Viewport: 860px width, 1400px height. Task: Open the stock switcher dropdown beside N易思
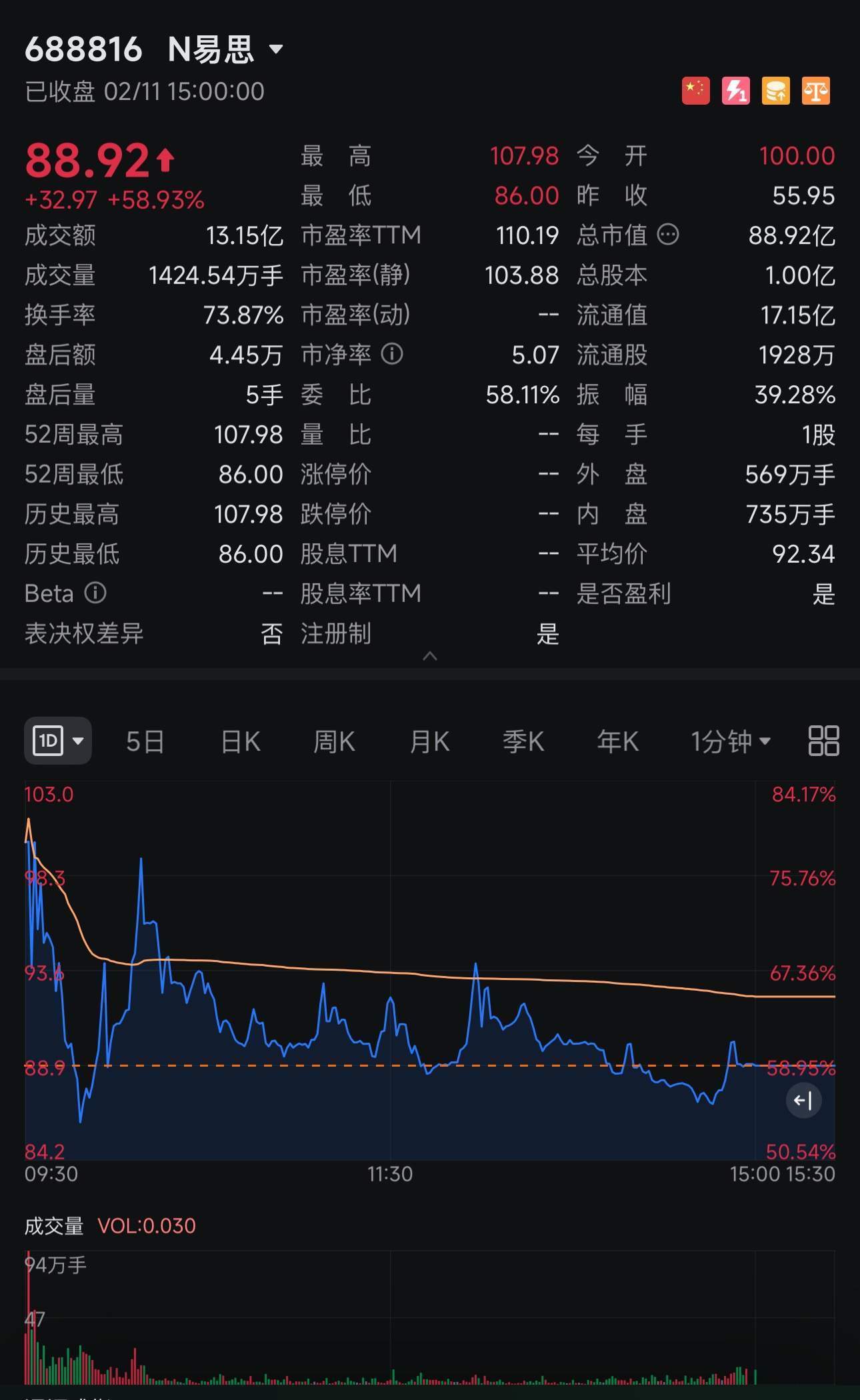[275, 49]
